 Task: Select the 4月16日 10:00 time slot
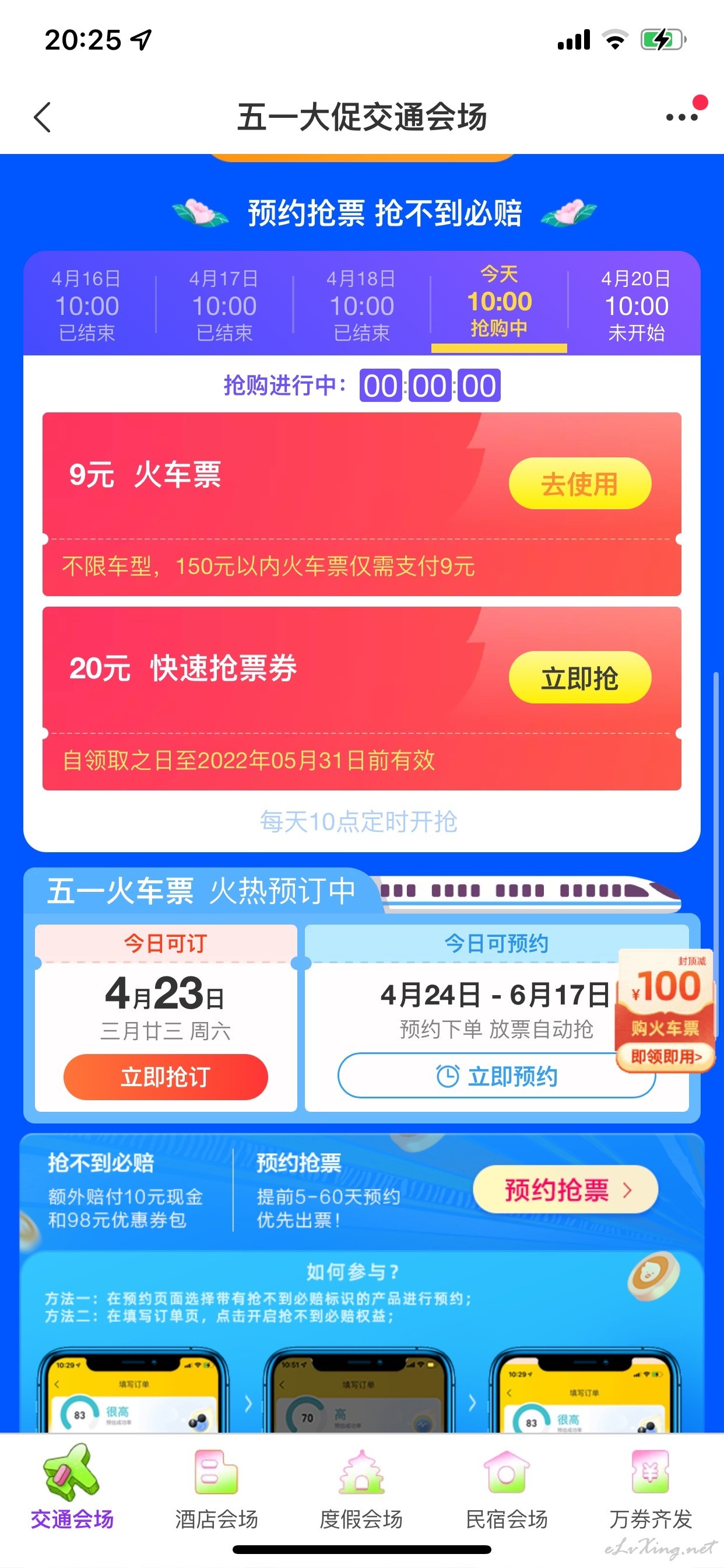(87, 306)
